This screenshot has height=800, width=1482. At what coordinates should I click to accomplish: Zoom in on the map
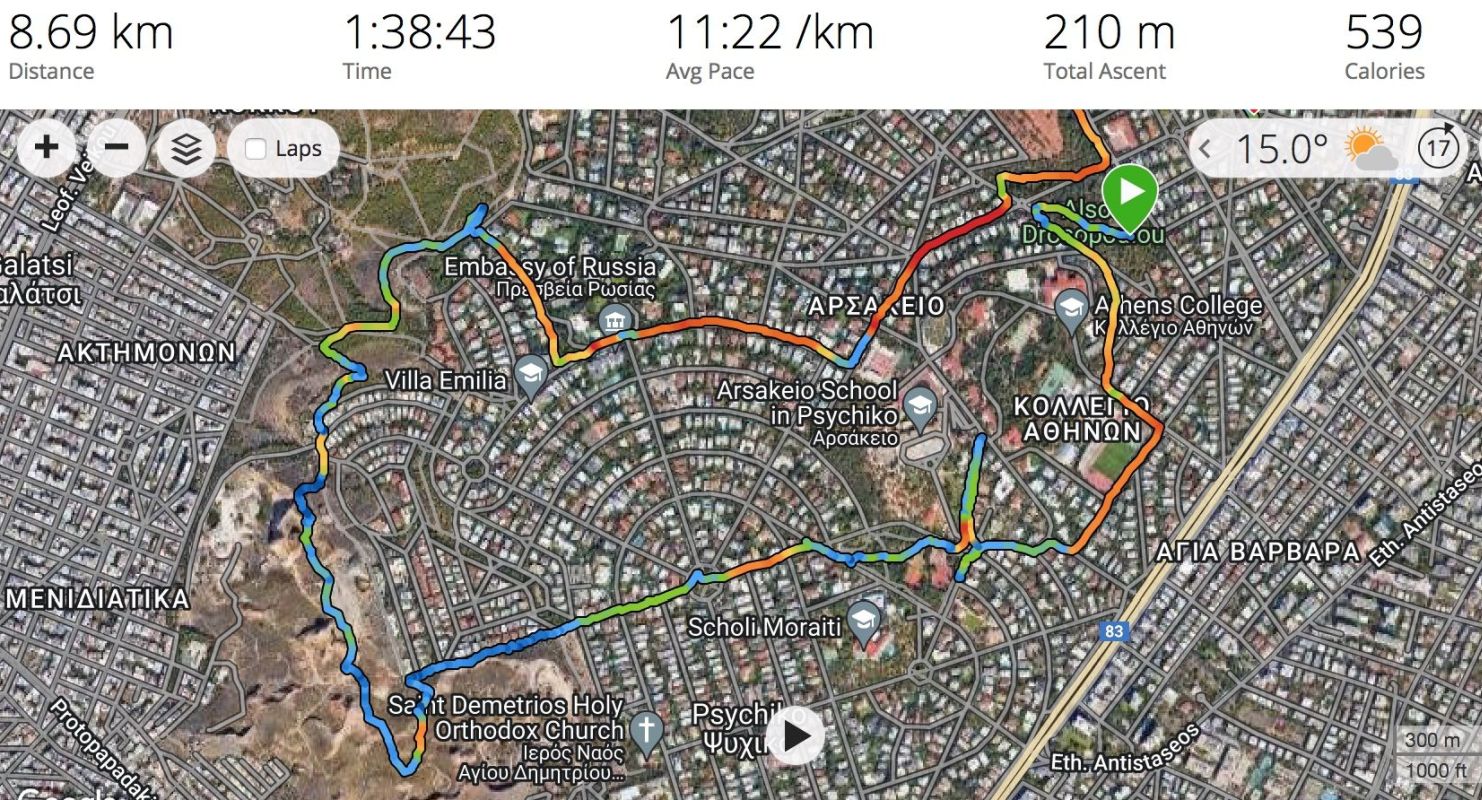[x=47, y=148]
